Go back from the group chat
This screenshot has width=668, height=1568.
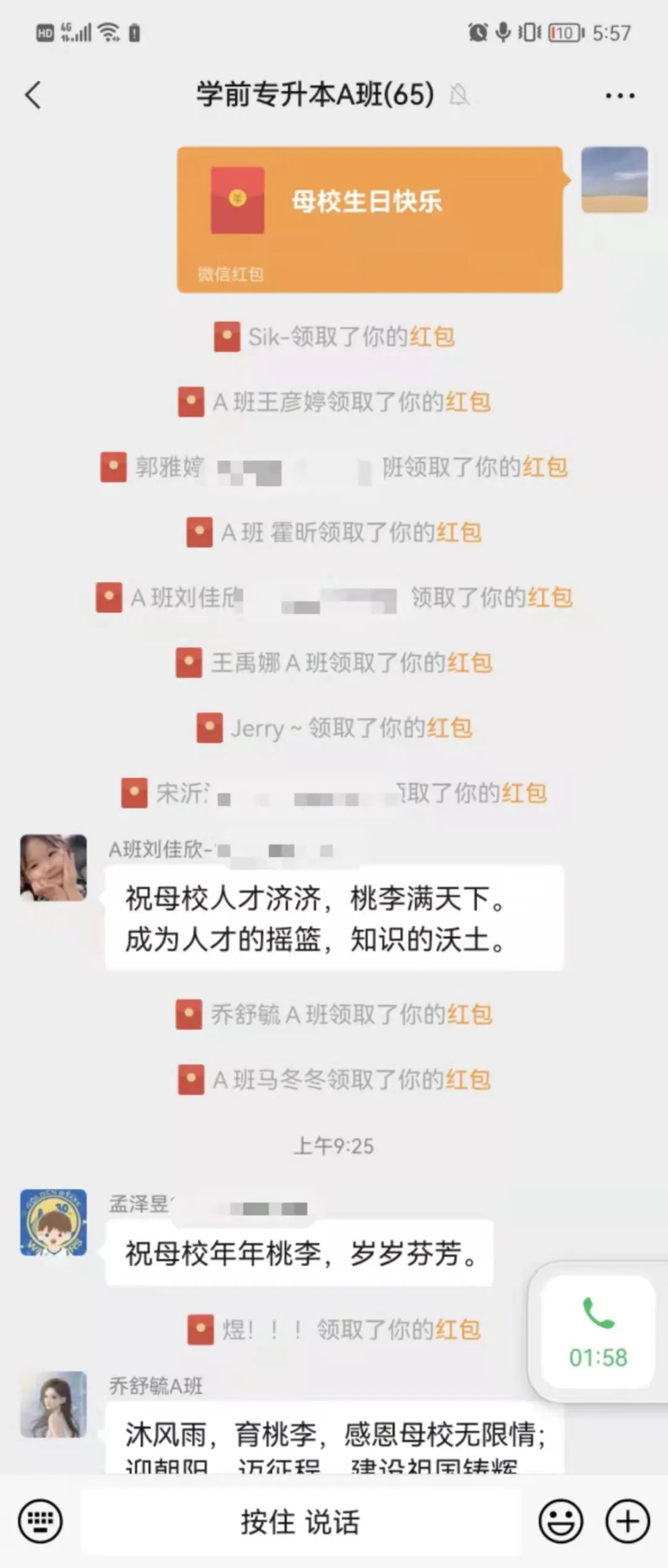[x=33, y=95]
